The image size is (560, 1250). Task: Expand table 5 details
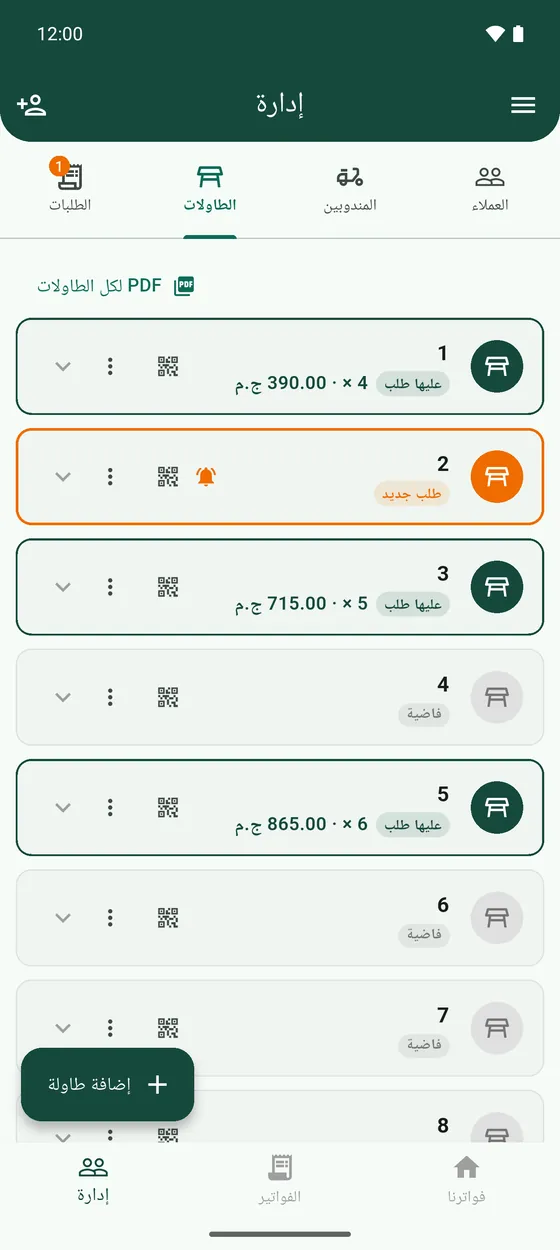click(x=63, y=807)
